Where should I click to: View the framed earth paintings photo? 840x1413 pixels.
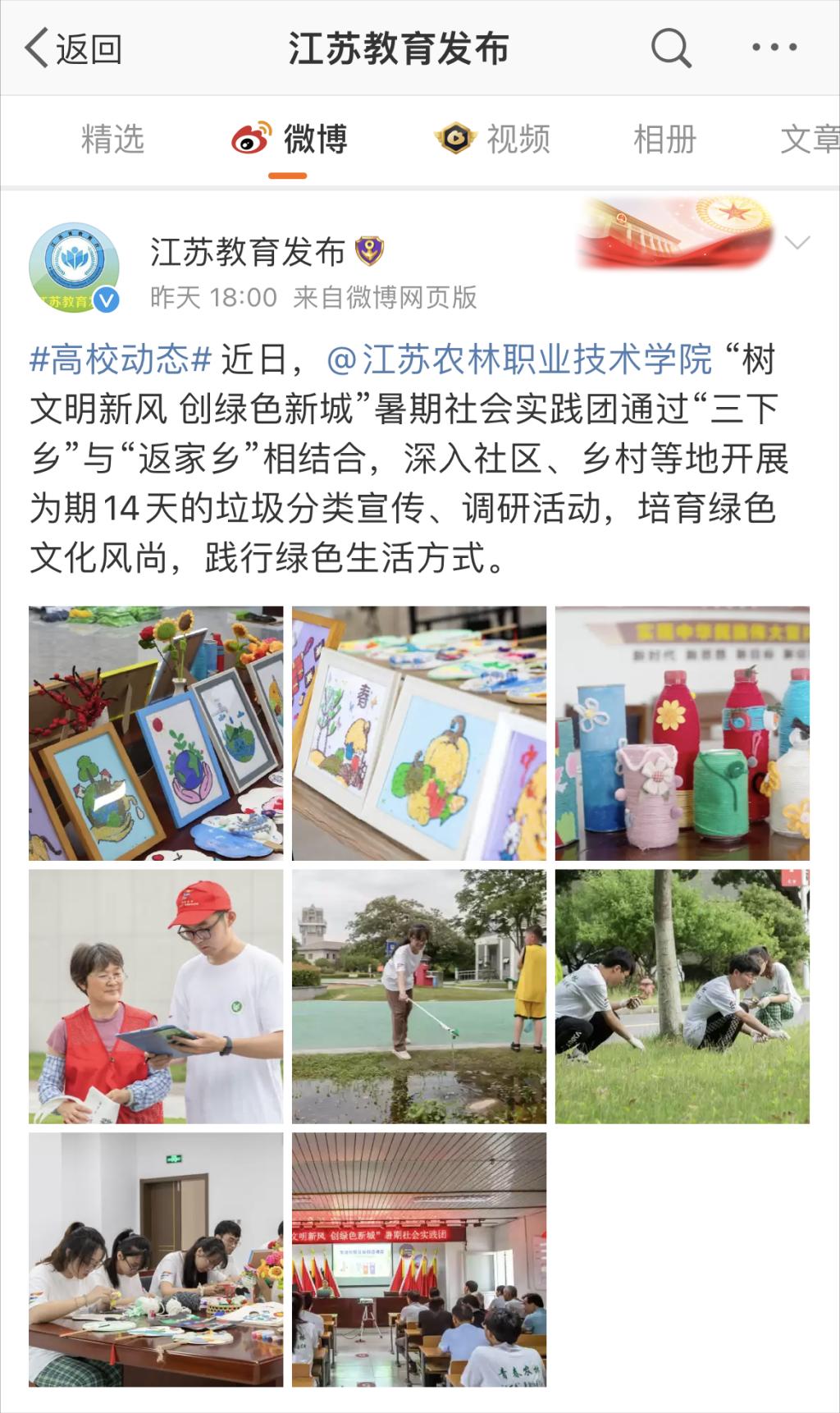pos(156,733)
